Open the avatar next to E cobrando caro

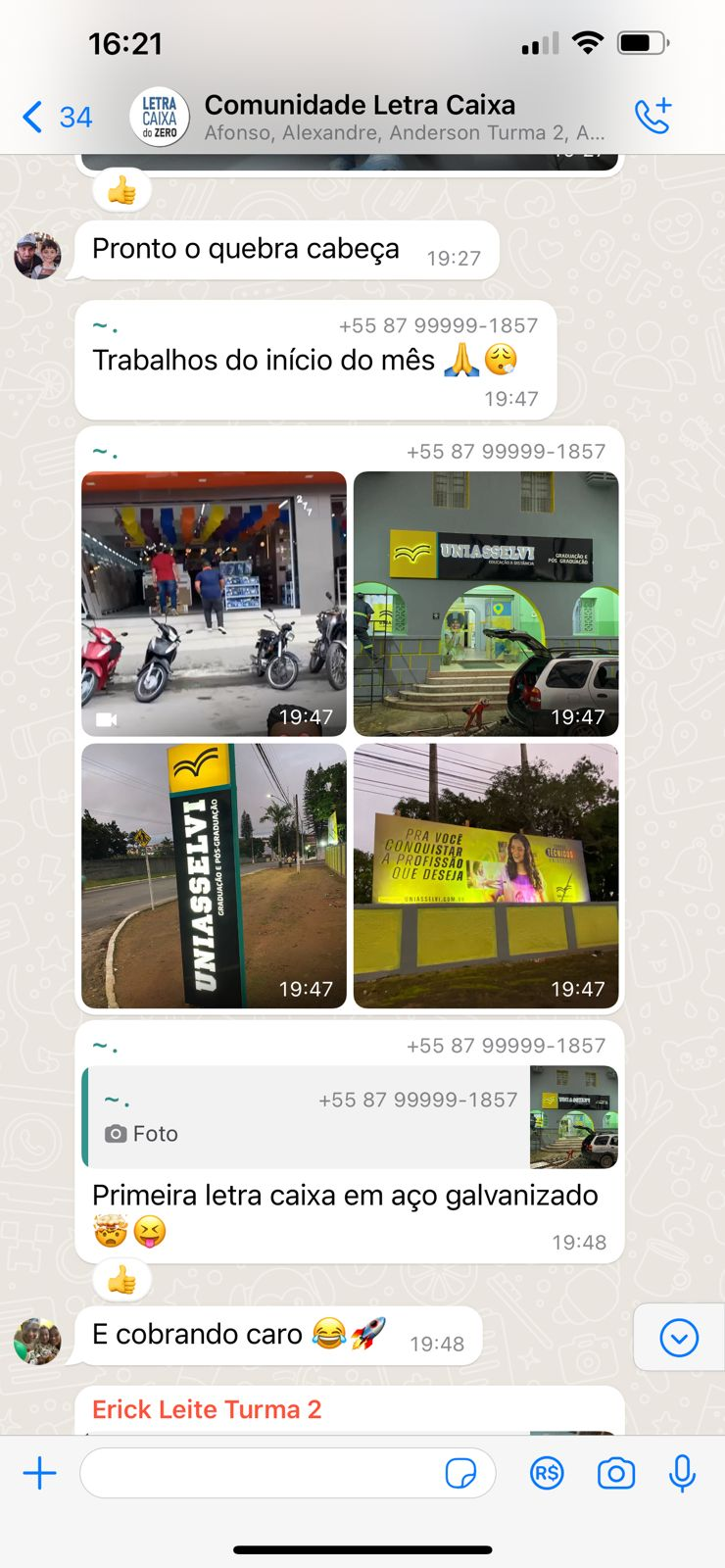click(37, 1341)
